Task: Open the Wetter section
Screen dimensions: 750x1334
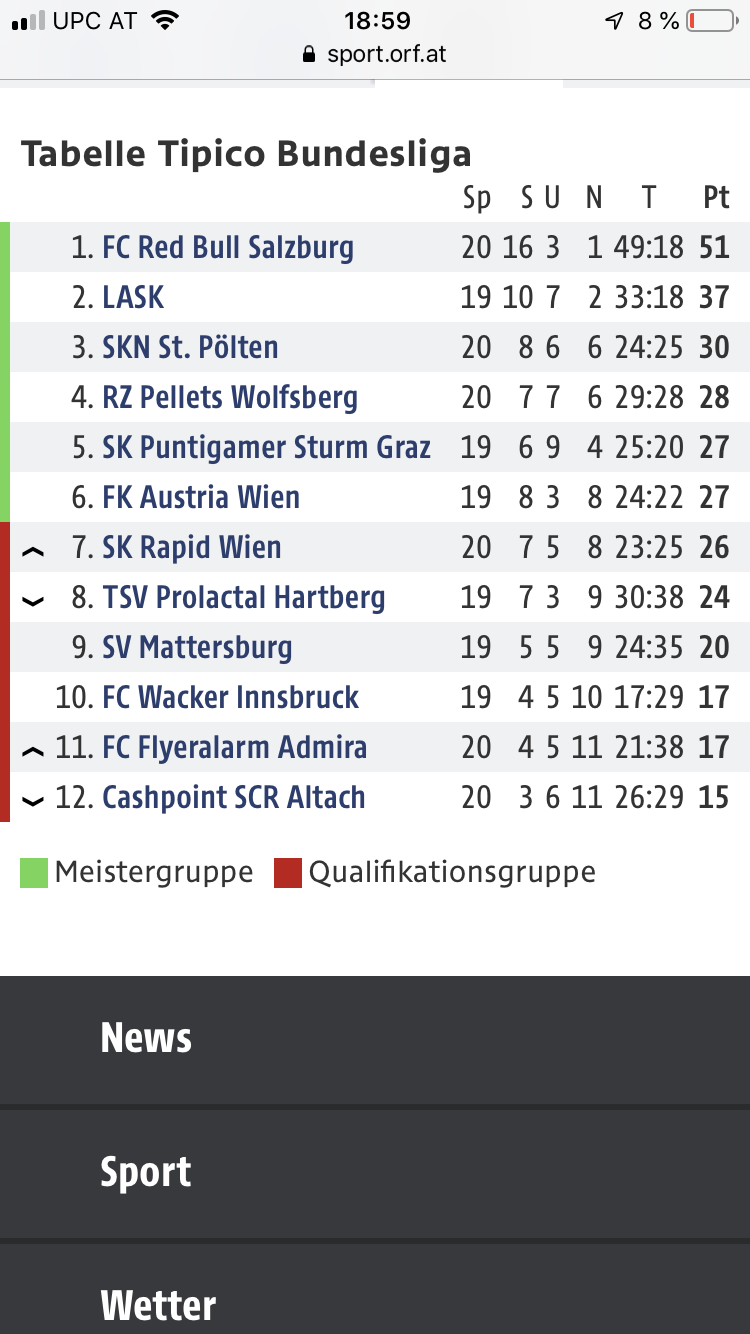Action: [375, 1290]
